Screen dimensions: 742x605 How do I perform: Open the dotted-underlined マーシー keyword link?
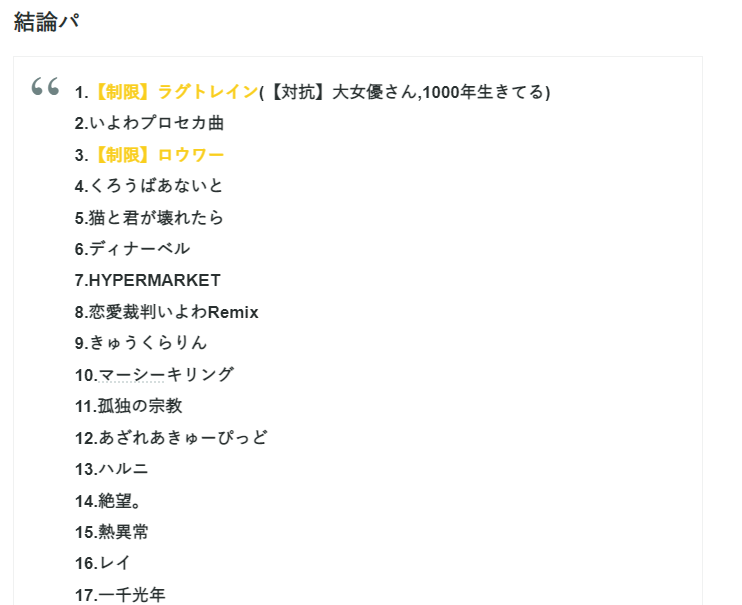pos(132,374)
